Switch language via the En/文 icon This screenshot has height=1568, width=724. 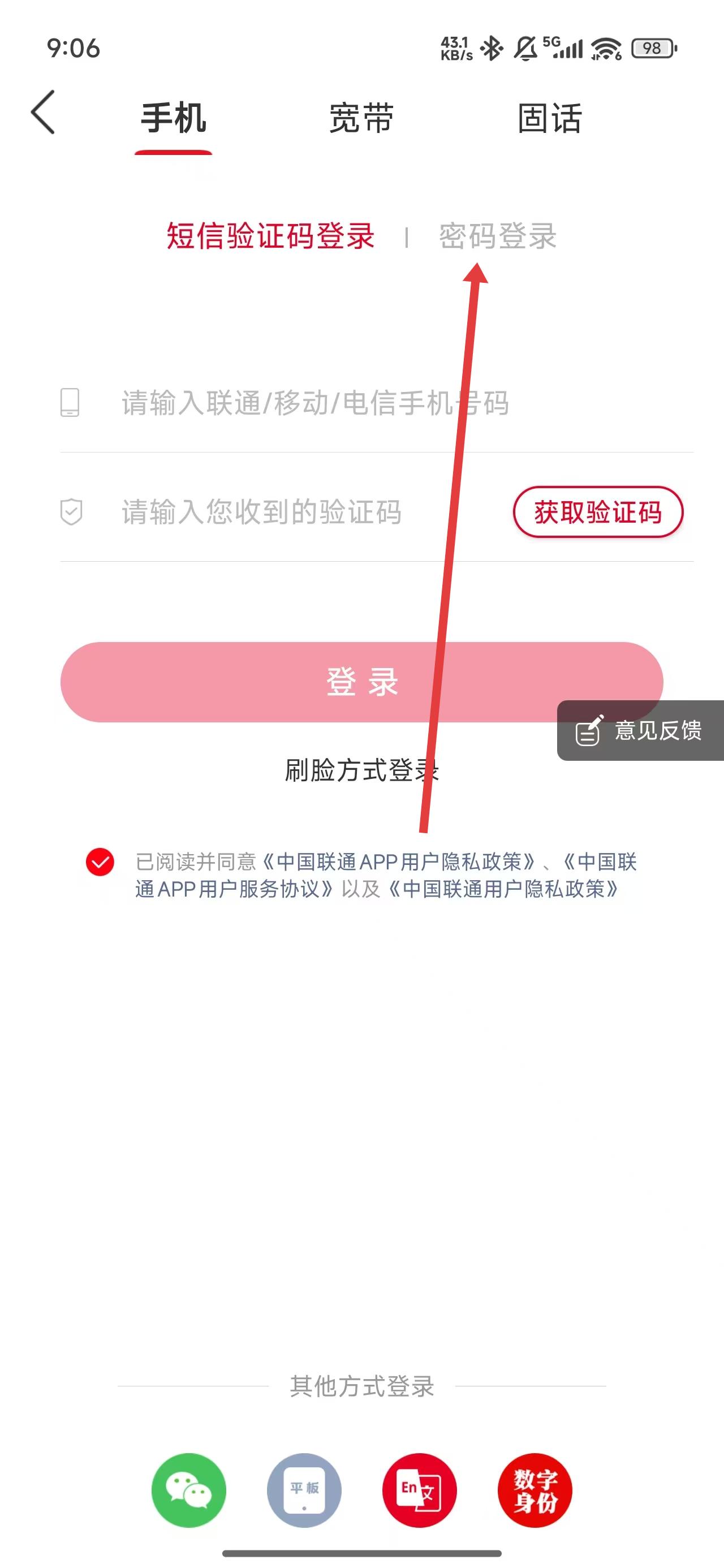click(x=420, y=1490)
